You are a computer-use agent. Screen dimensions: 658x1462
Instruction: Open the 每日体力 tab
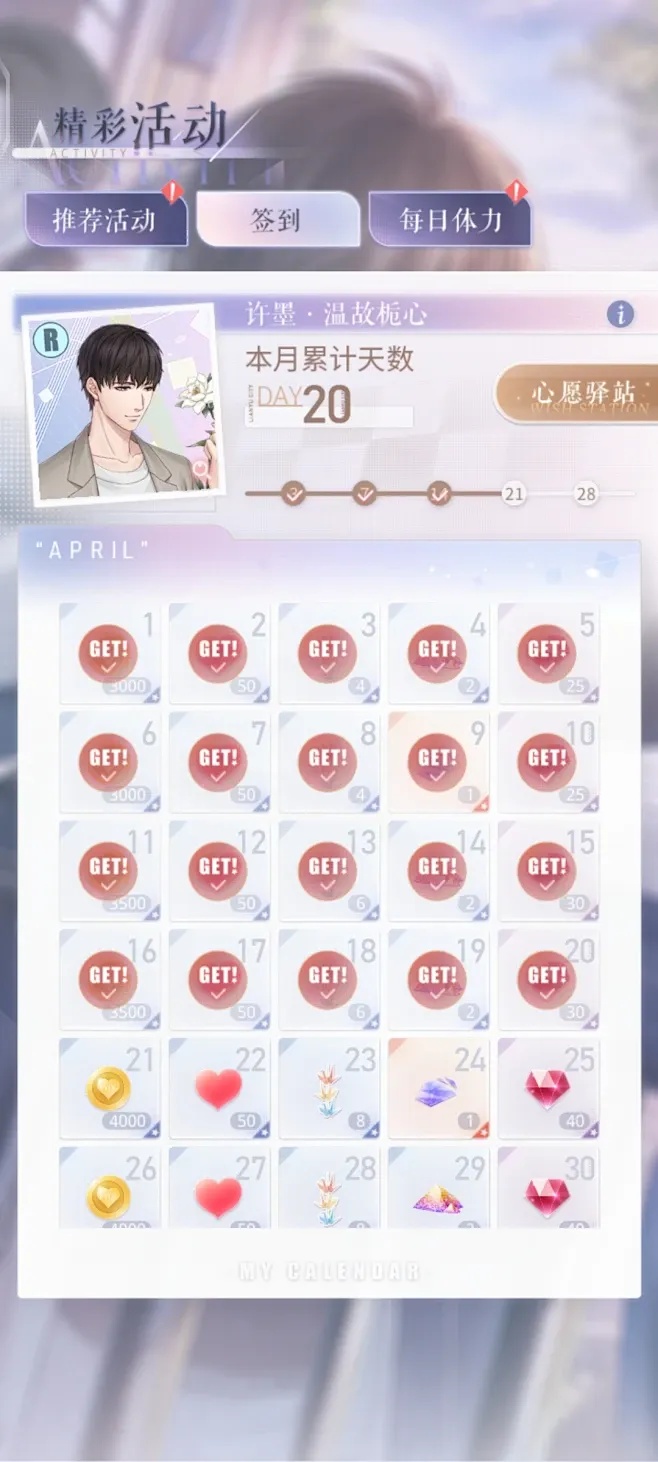tap(450, 219)
